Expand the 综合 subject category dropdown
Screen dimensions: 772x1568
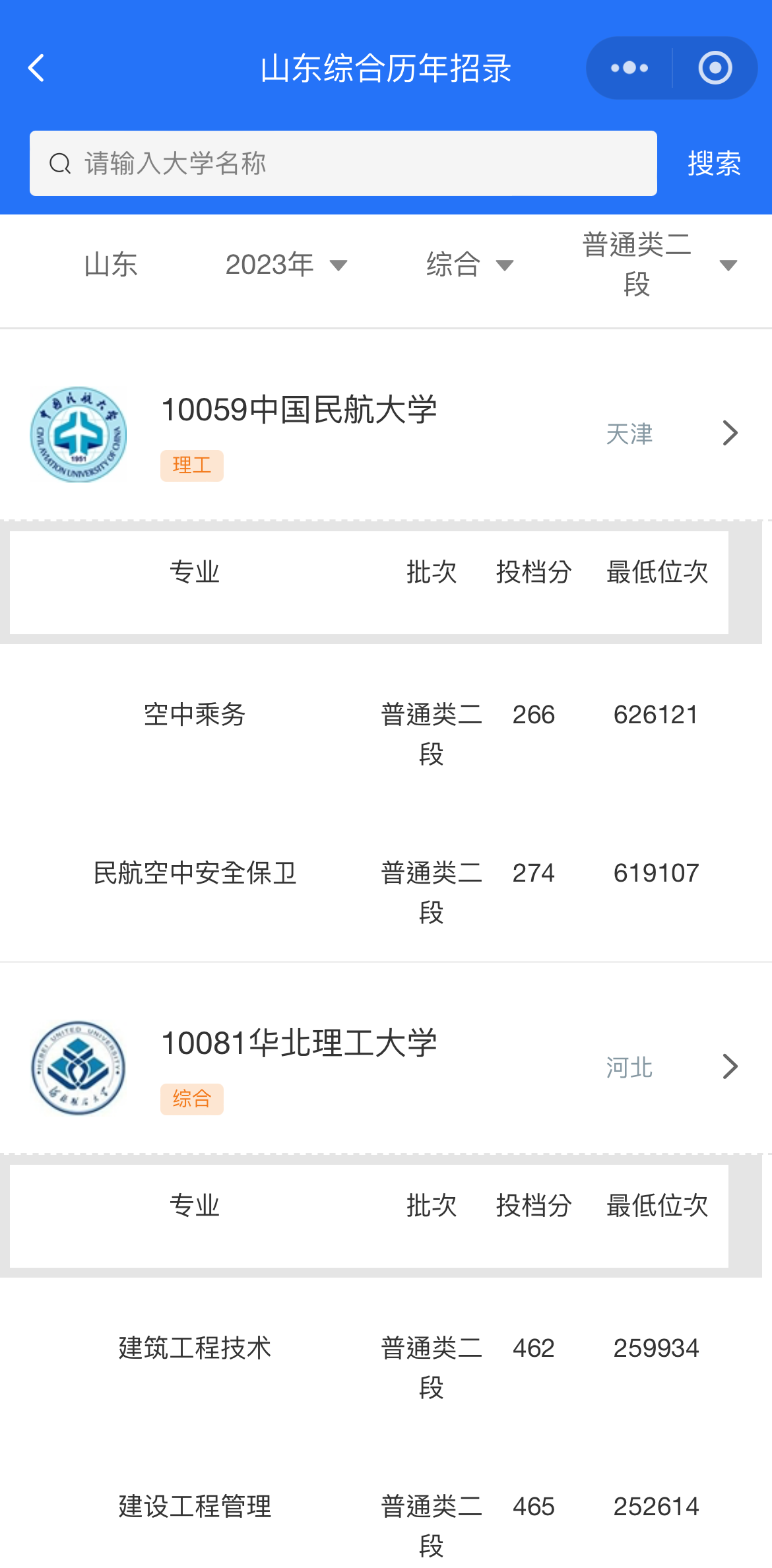click(469, 265)
